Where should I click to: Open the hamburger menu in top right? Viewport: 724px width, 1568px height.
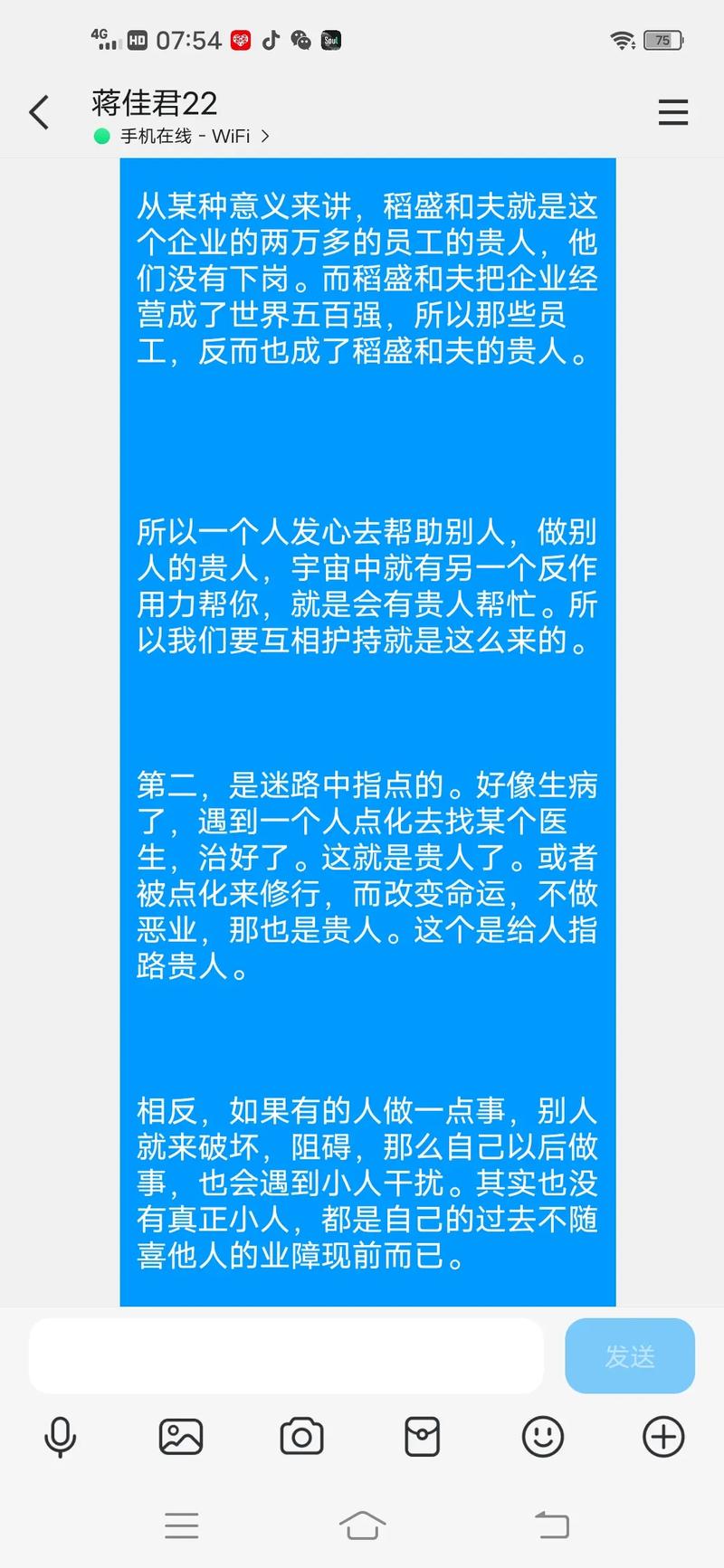672,112
